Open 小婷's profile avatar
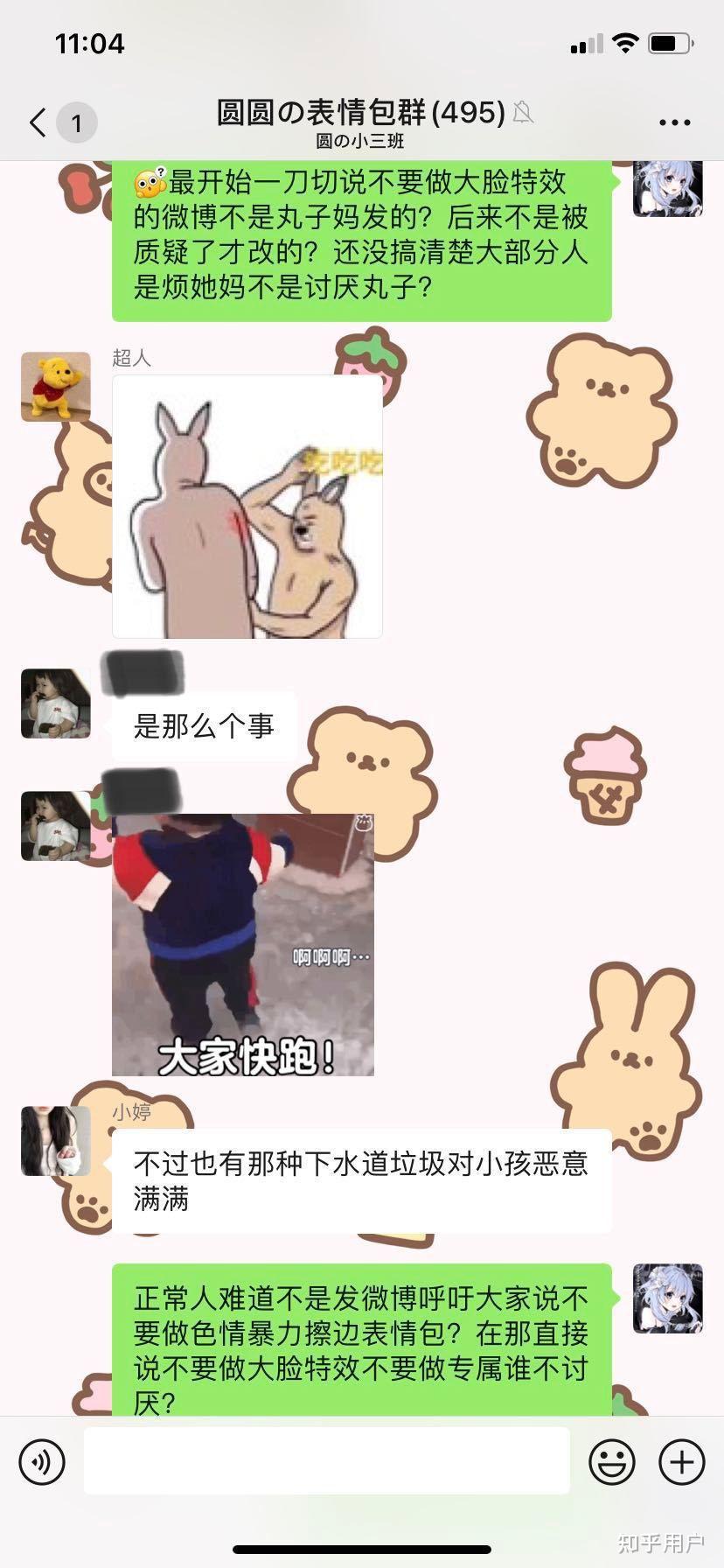The width and height of the screenshot is (724, 1568). point(56,1140)
